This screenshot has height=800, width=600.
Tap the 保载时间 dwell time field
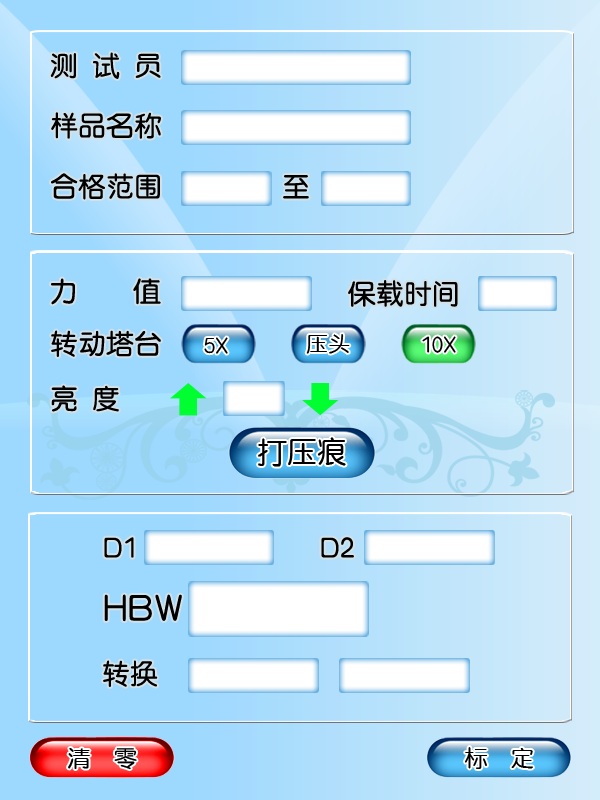coord(517,294)
